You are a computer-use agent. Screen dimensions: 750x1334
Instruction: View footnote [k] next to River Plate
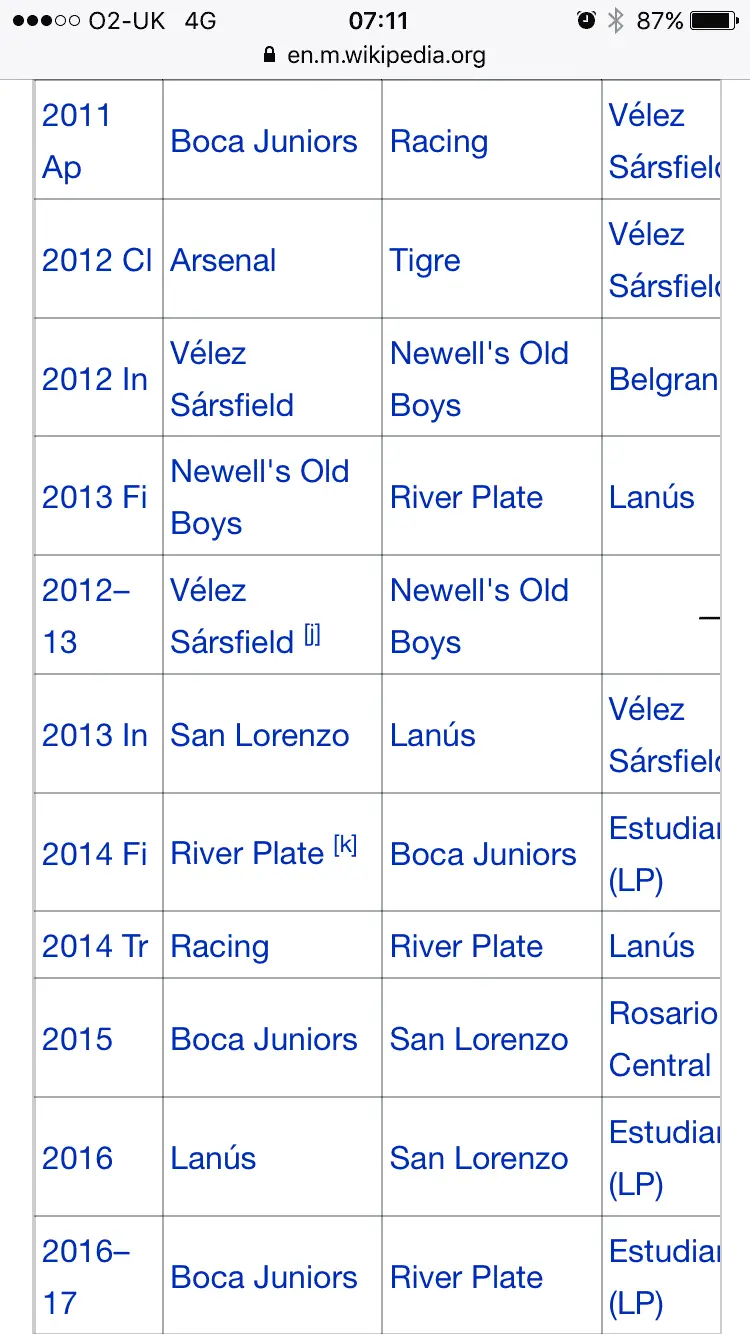[x=345, y=846]
